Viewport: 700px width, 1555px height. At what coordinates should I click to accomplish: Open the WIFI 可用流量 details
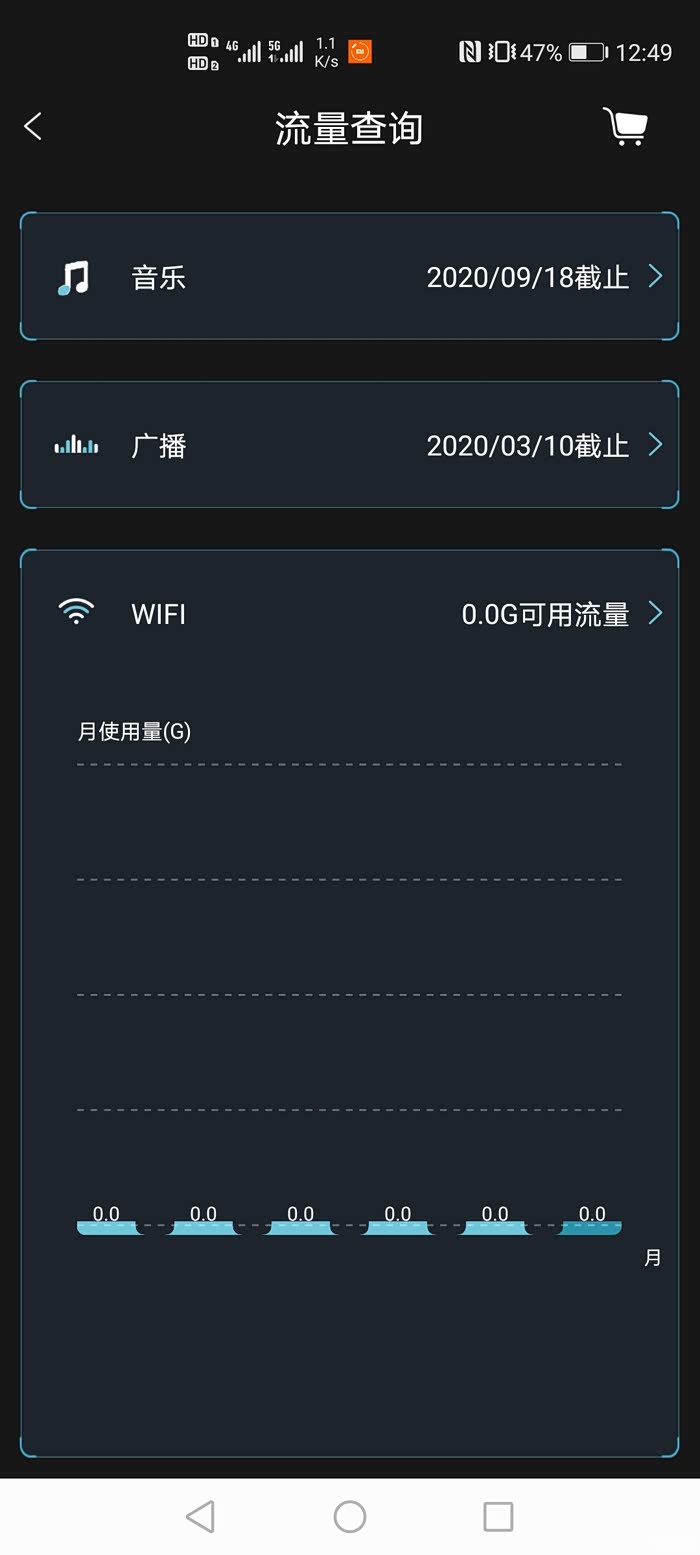tap(560, 613)
